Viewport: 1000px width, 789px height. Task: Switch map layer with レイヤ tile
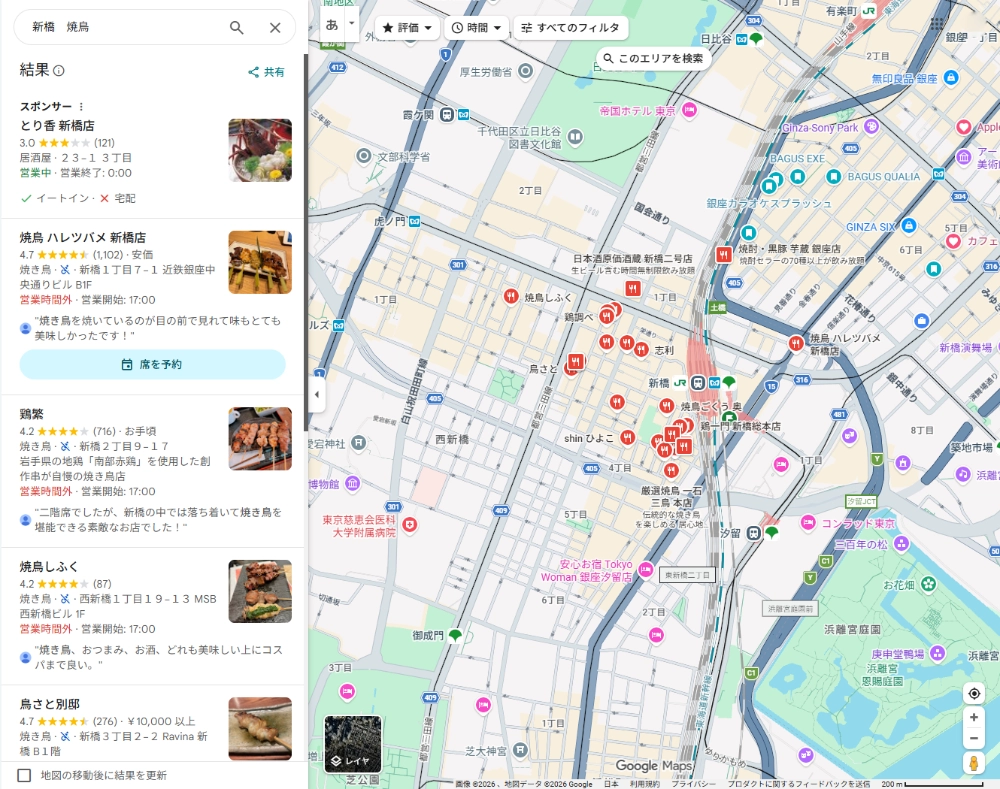click(352, 745)
